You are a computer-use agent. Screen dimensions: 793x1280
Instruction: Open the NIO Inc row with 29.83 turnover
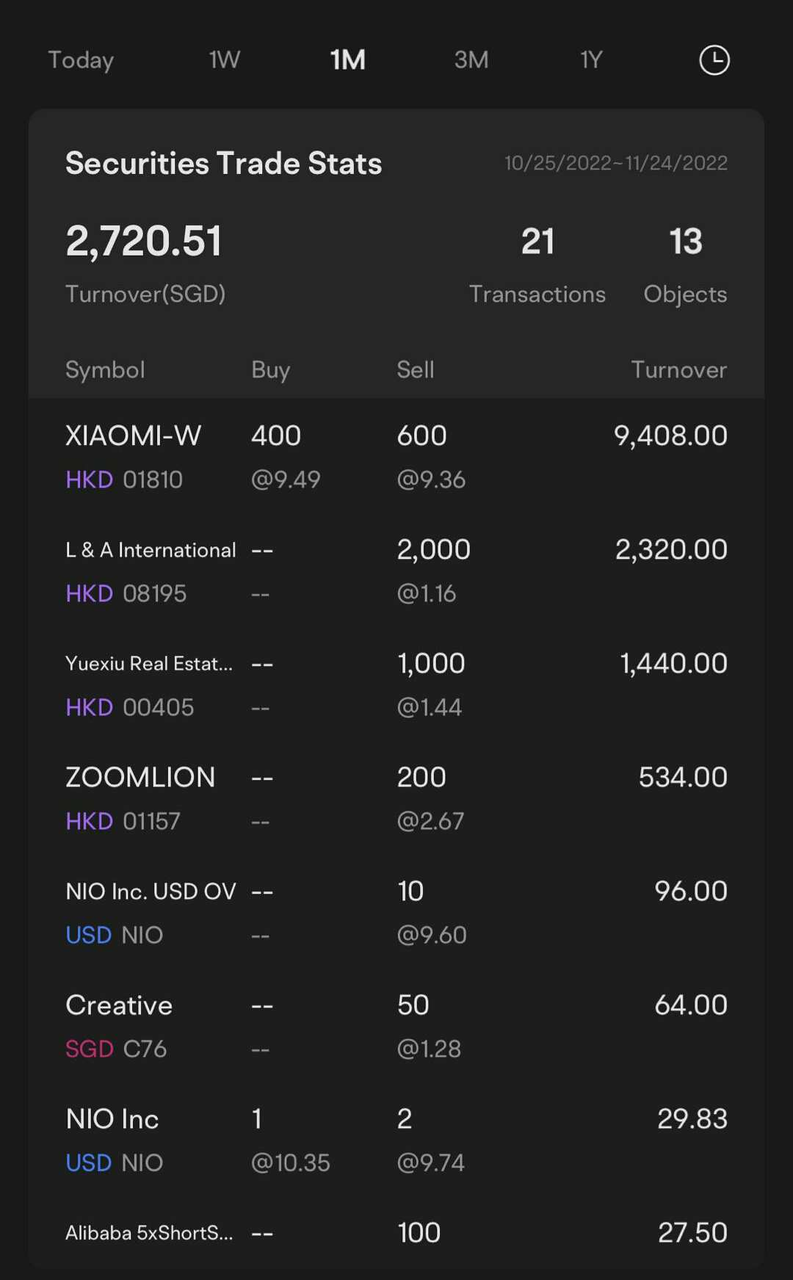(396, 1141)
